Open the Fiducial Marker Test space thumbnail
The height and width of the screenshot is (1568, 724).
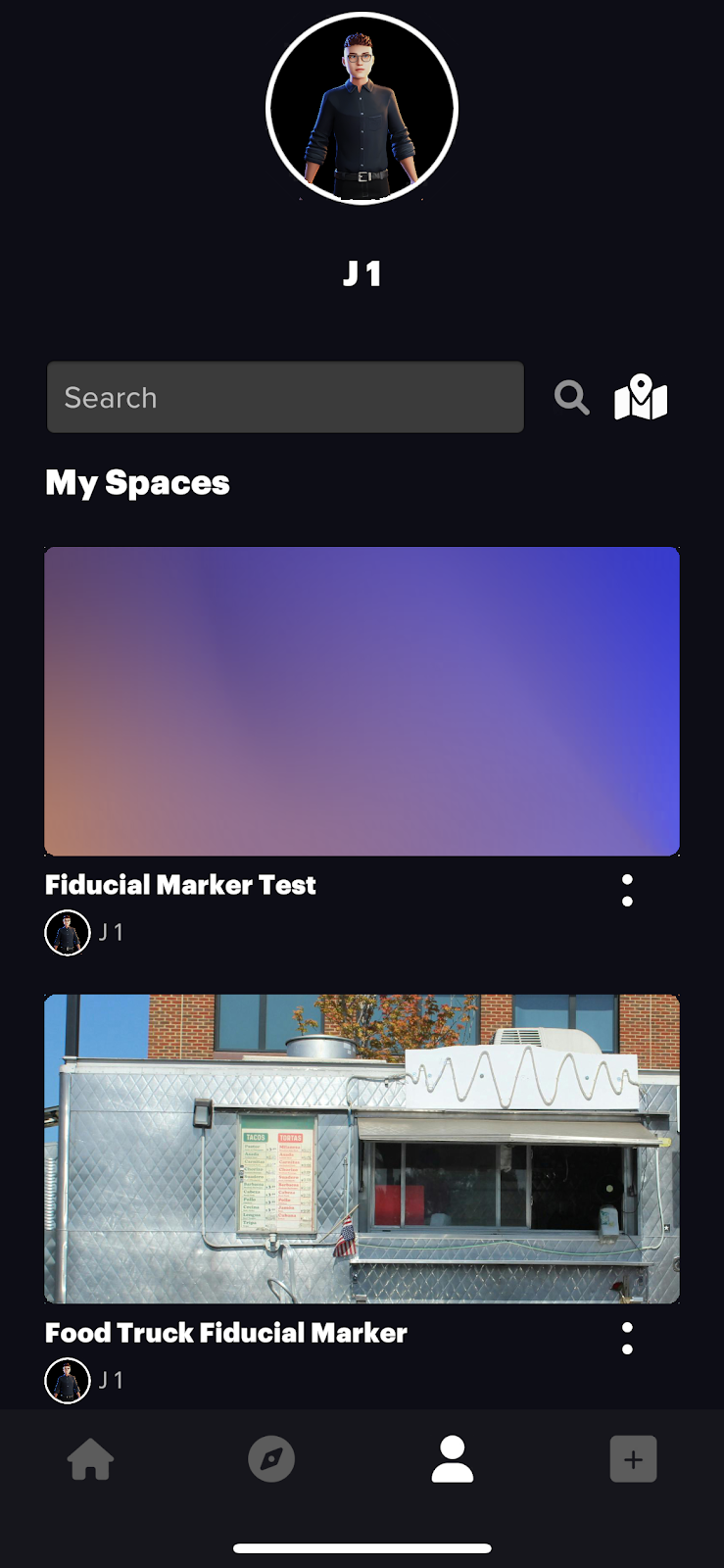(362, 700)
